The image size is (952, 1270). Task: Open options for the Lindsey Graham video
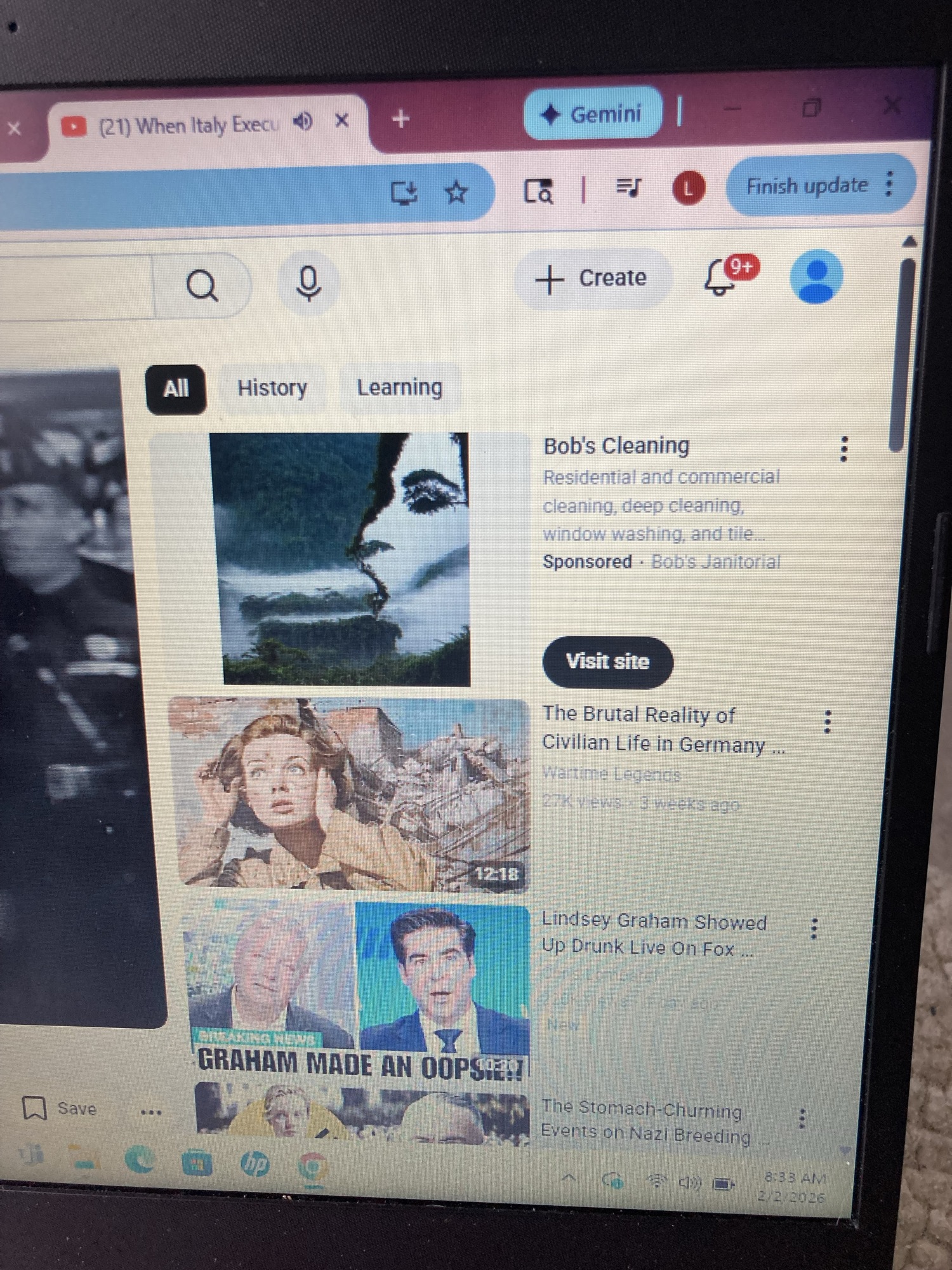click(x=814, y=929)
